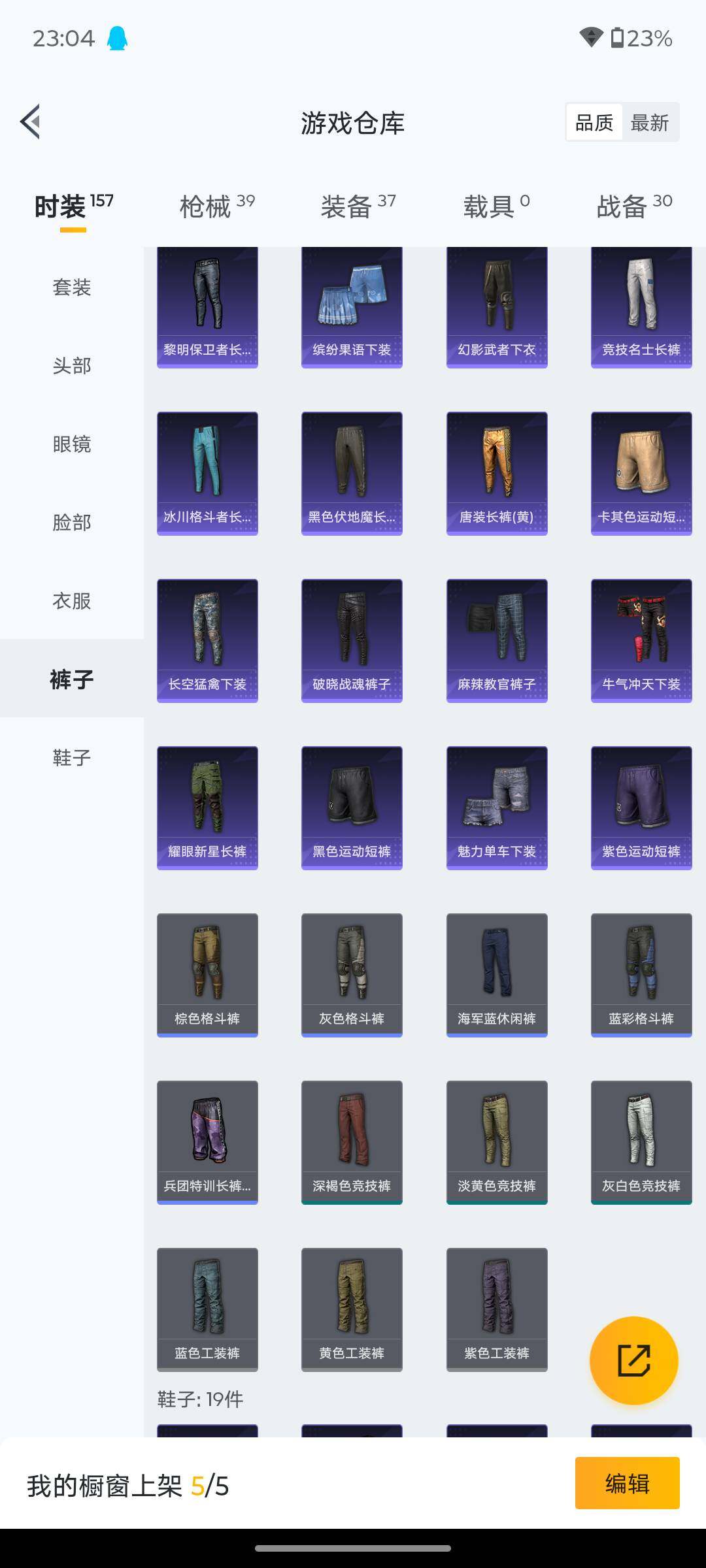Tap the yellow share floating button
The height and width of the screenshot is (1568, 706).
(x=633, y=1360)
